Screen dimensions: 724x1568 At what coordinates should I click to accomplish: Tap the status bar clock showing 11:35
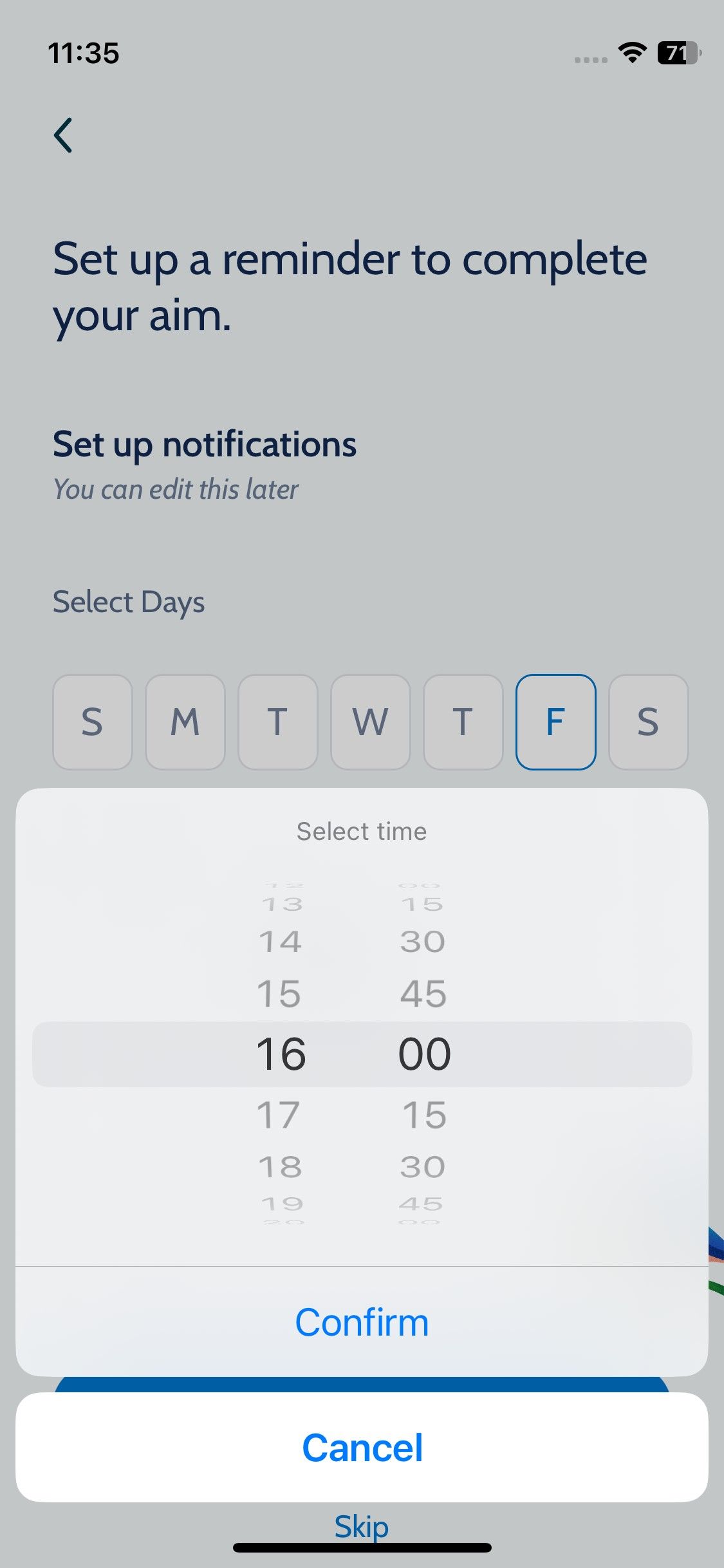[x=84, y=53]
